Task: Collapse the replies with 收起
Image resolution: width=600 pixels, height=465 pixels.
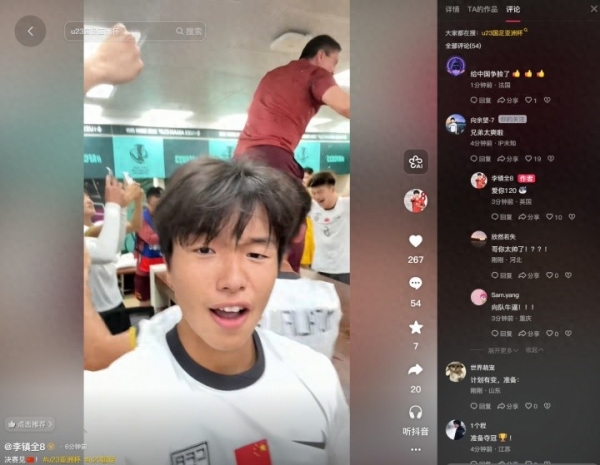Action: [535, 350]
